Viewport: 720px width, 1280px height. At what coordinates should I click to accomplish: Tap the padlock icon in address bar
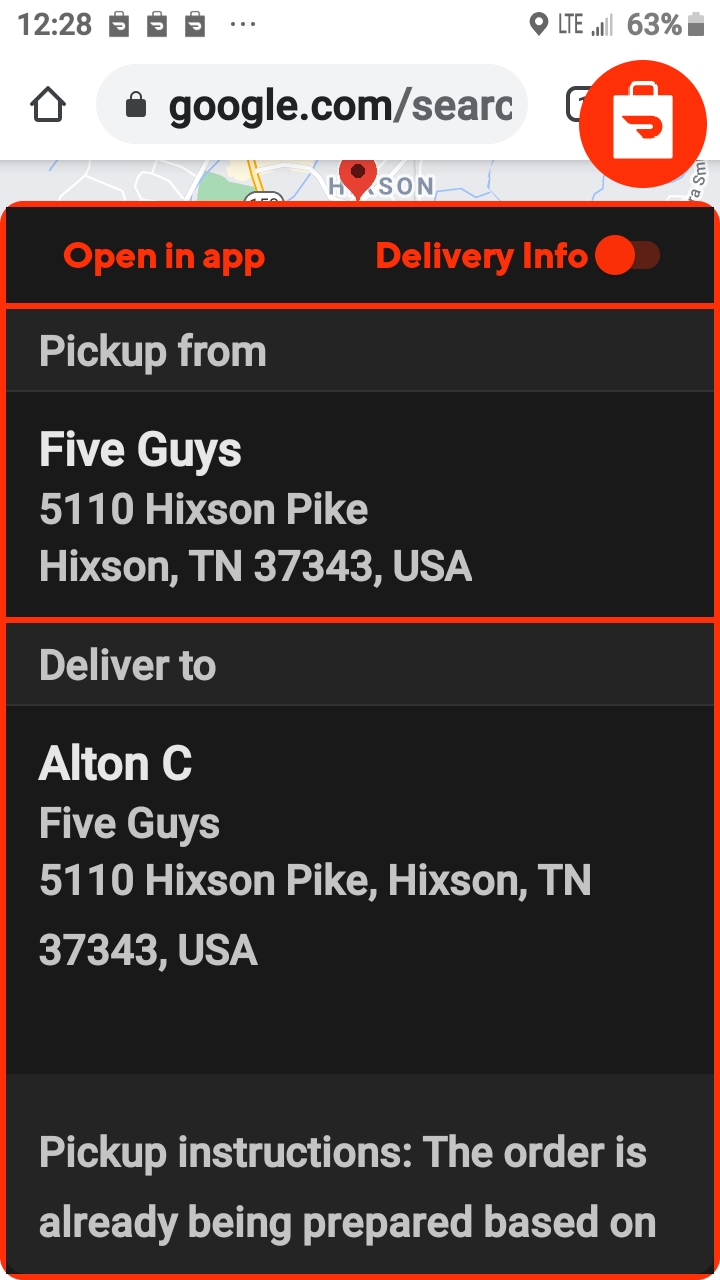pyautogui.click(x=136, y=104)
